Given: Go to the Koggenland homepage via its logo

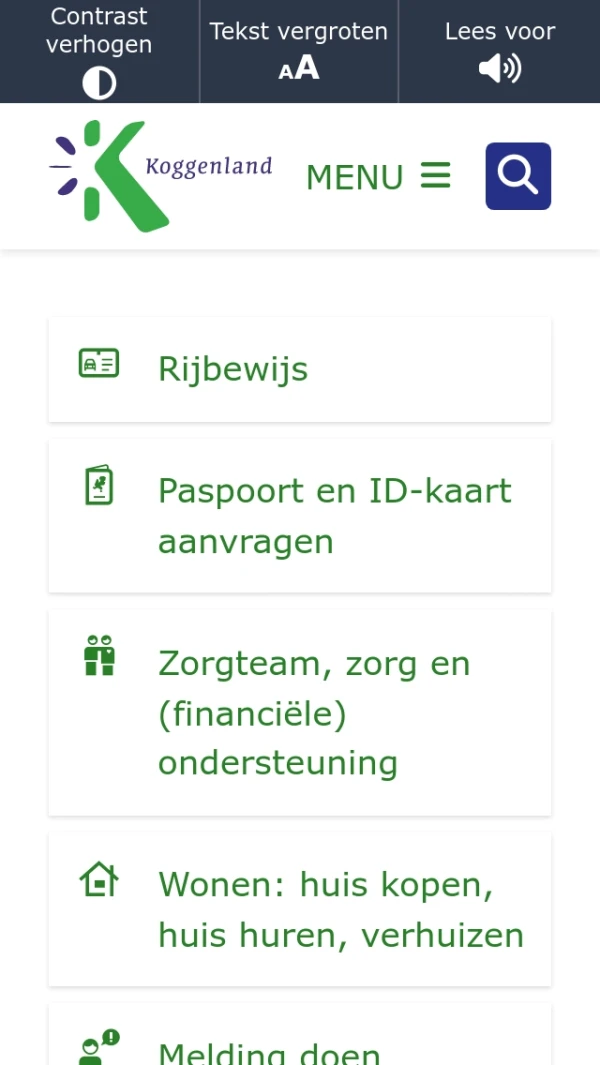Looking at the screenshot, I should (160, 175).
